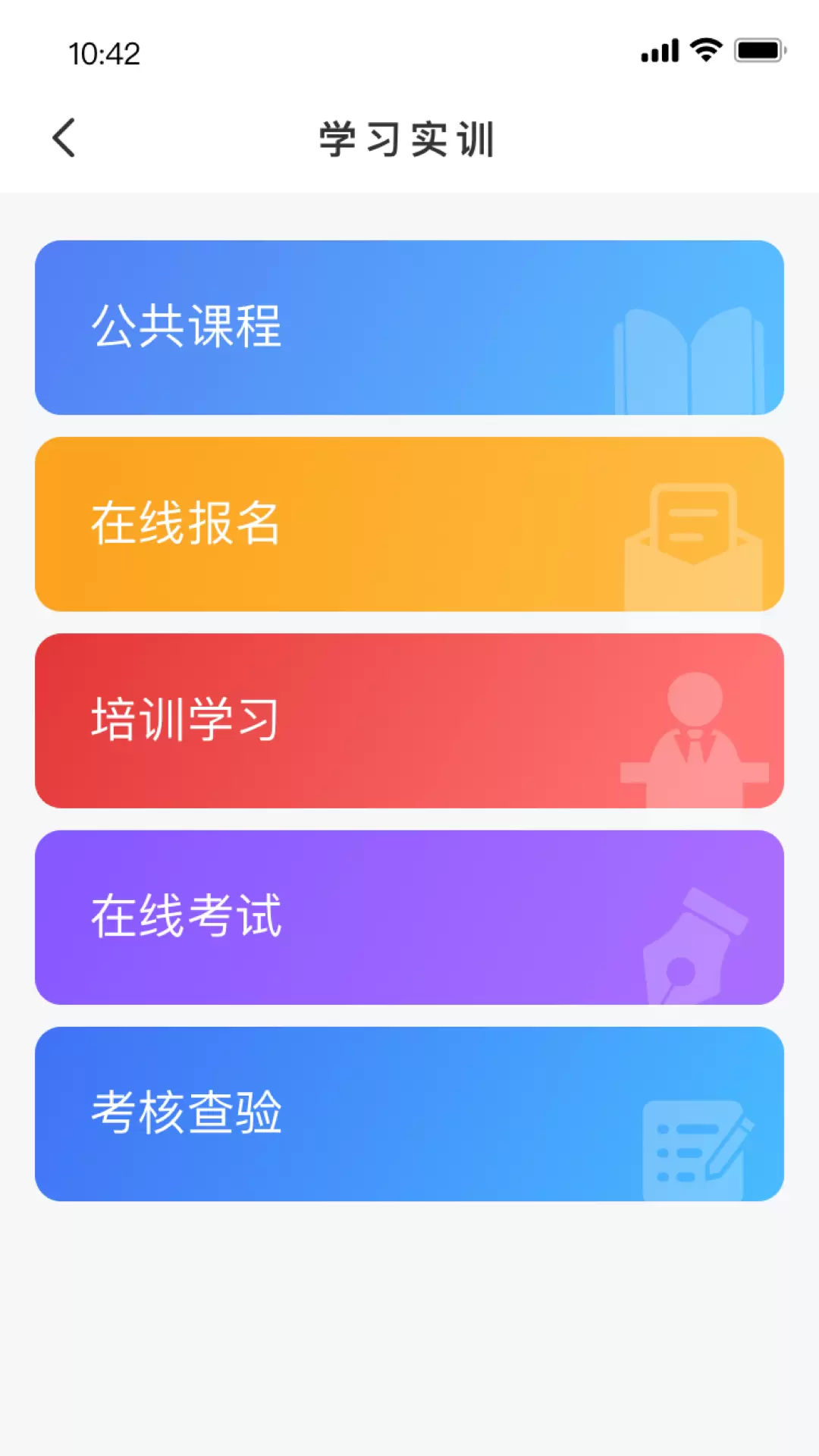Screen dimensions: 819x1456
Task: Enter the 在线考试 section
Action: pos(409,918)
